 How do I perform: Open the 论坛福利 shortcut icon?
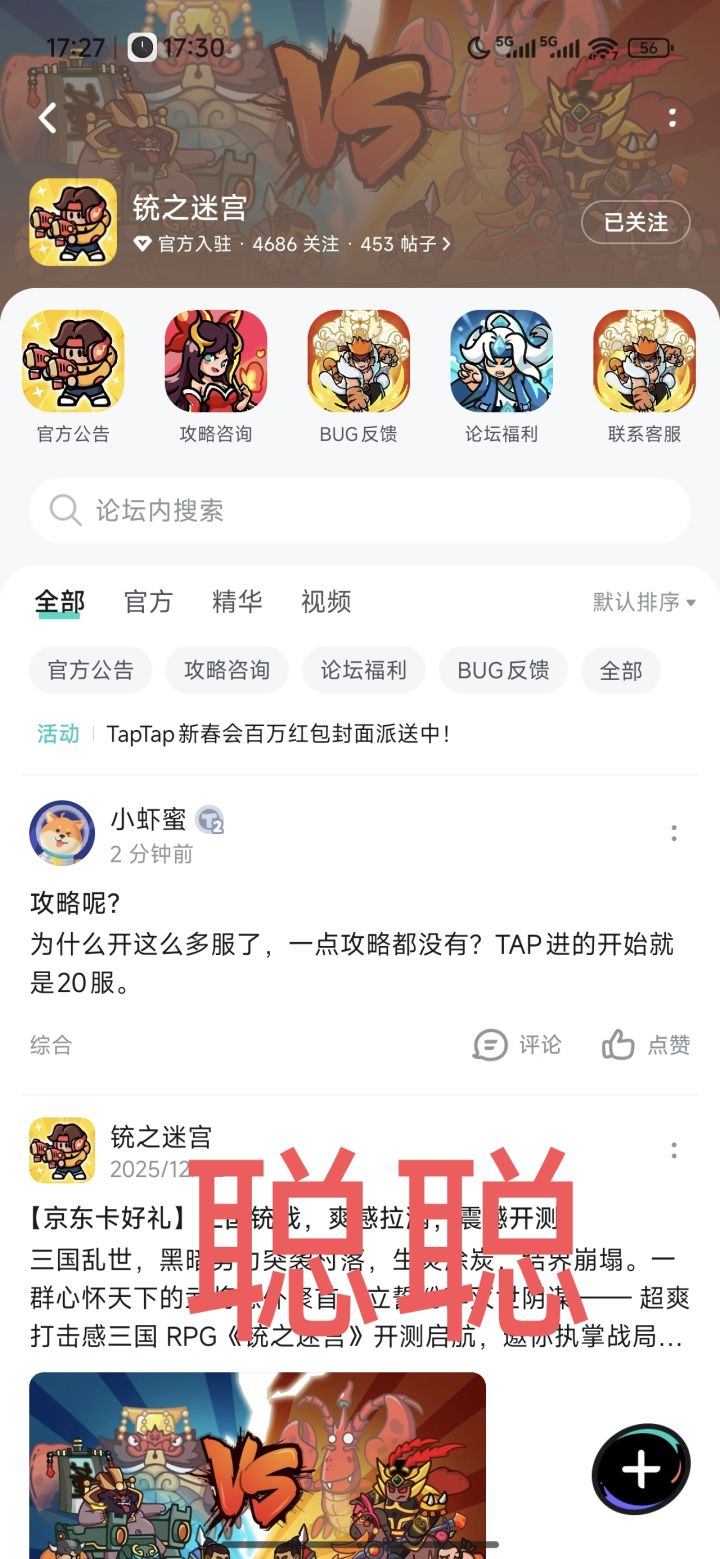click(501, 362)
